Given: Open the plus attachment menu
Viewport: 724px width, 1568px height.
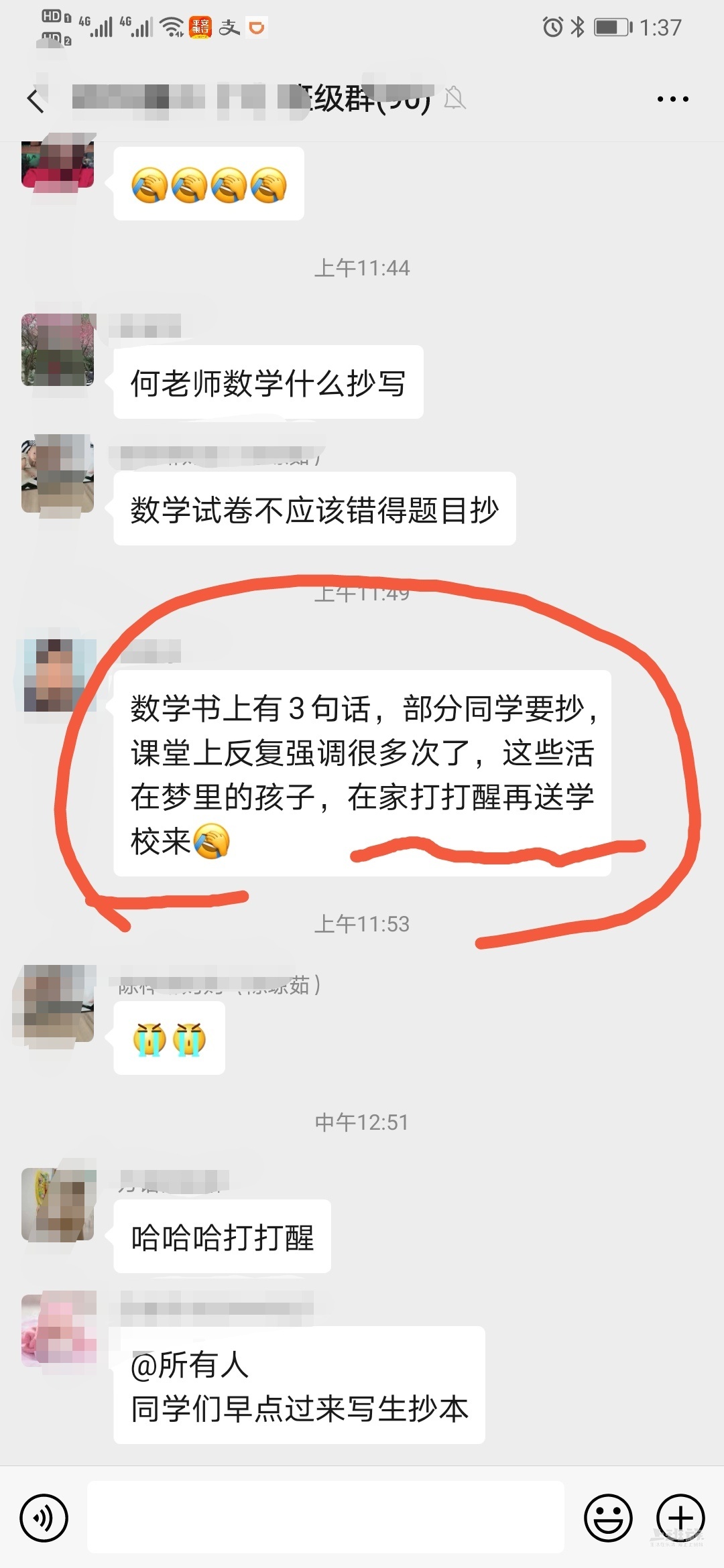Looking at the screenshot, I should 680,1517.
